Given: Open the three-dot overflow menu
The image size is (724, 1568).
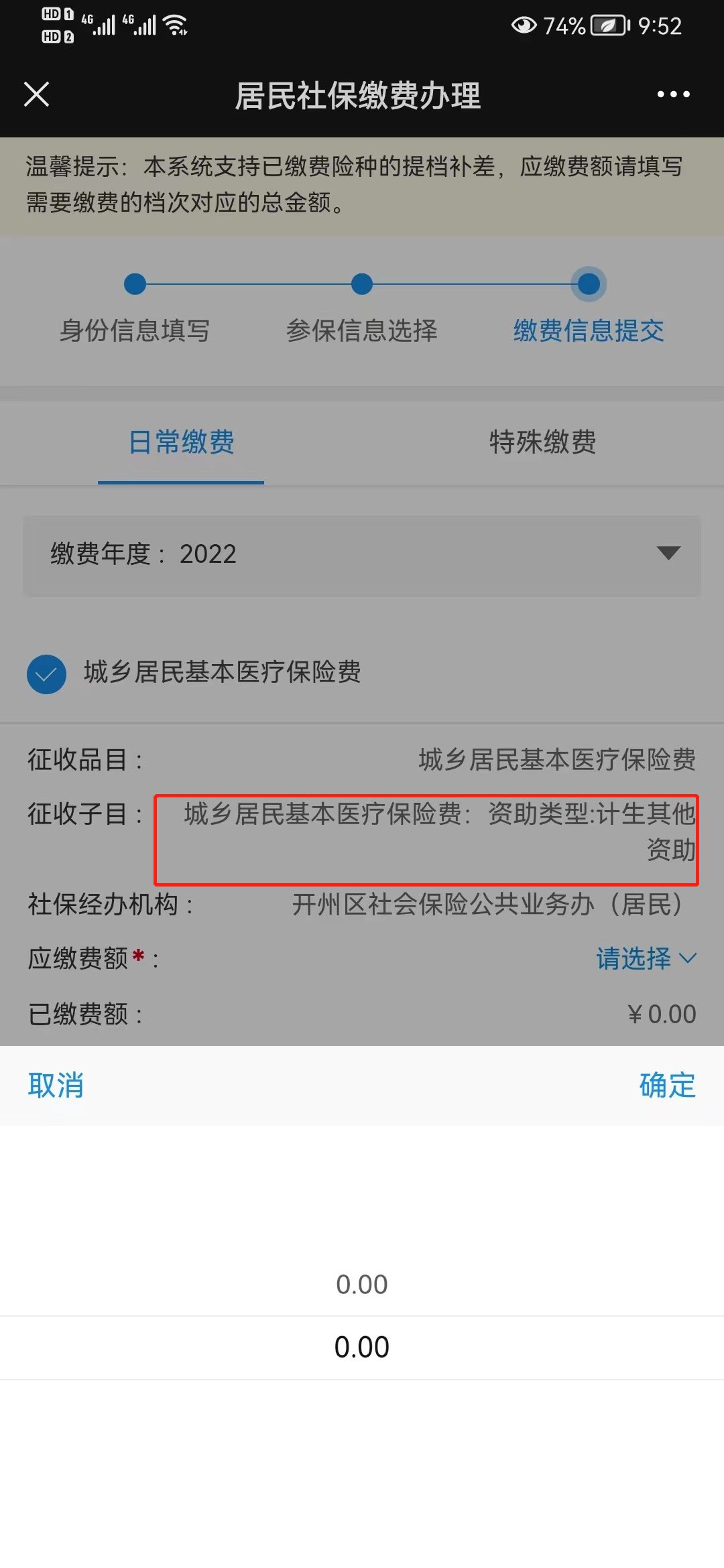Looking at the screenshot, I should pyautogui.click(x=673, y=94).
